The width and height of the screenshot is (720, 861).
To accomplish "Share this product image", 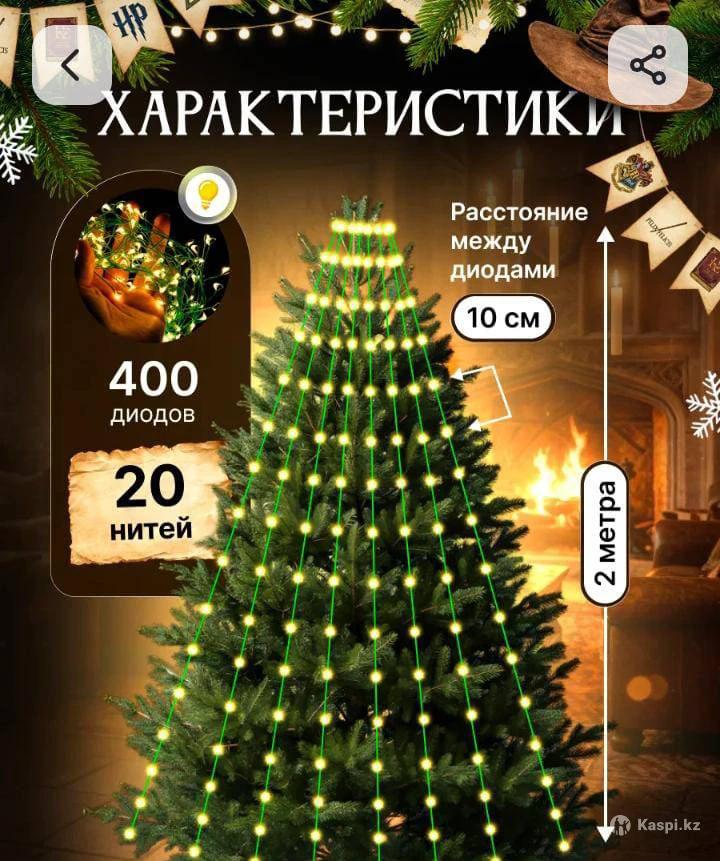I will [x=647, y=65].
